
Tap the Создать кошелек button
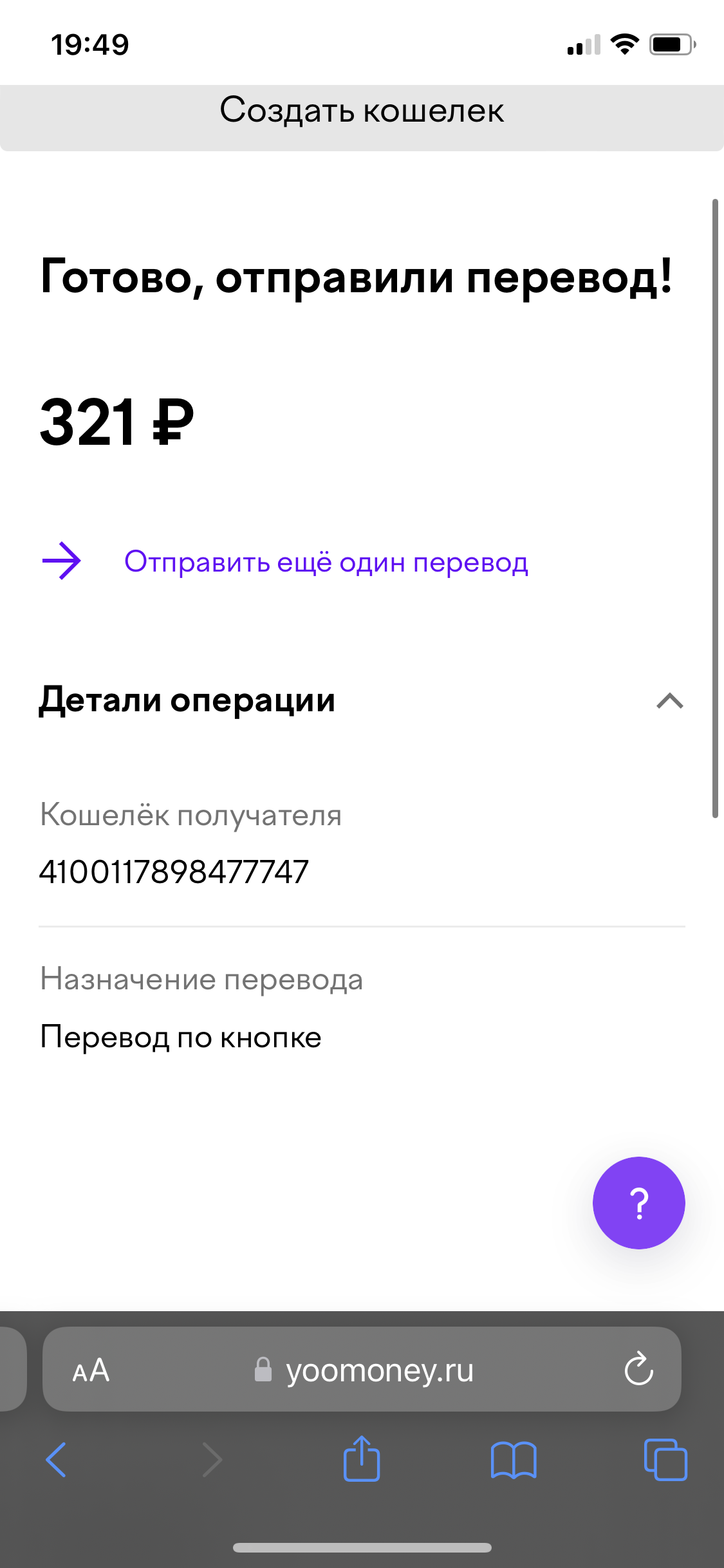point(362,117)
